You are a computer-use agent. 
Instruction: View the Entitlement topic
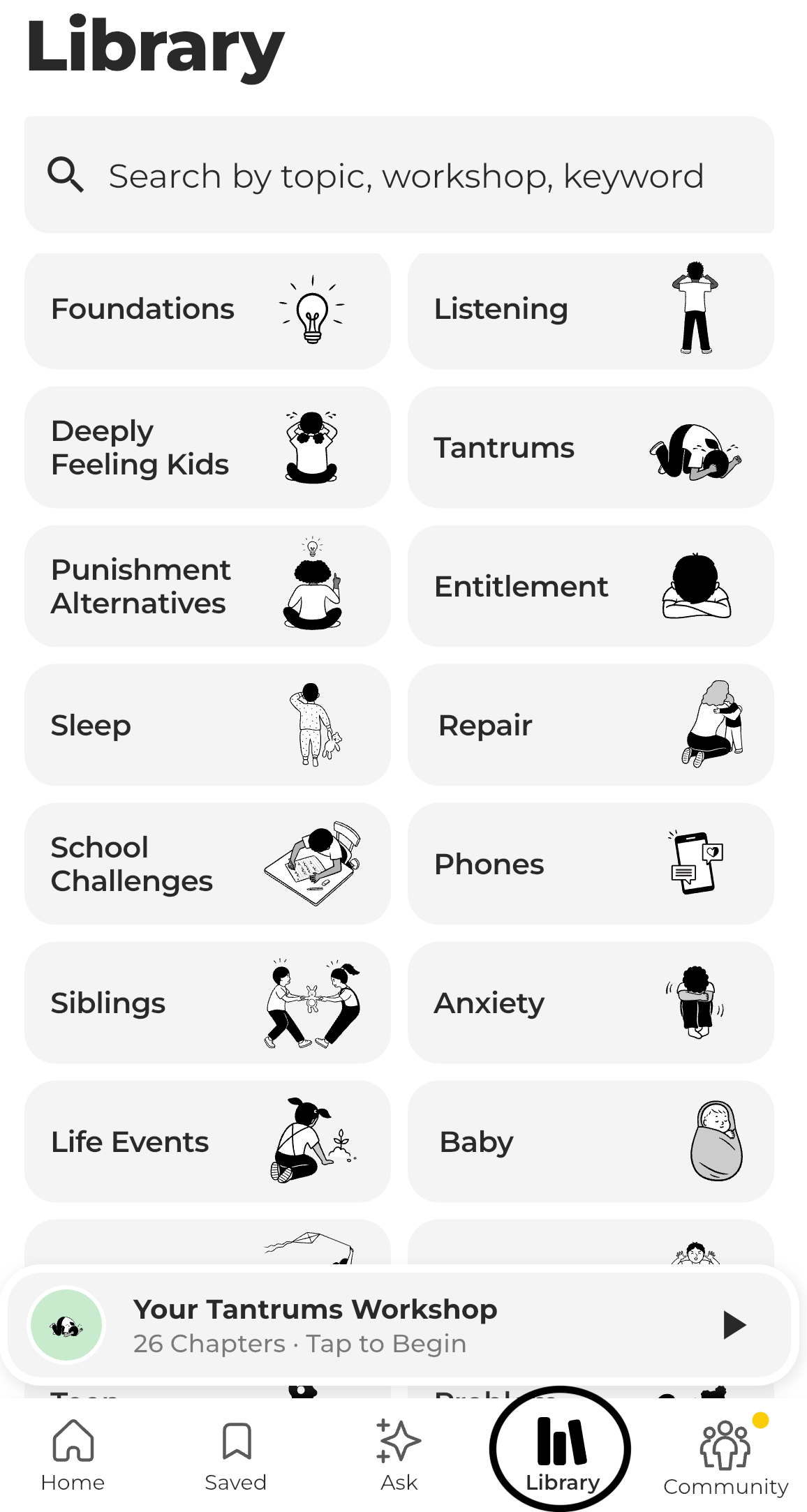[590, 586]
